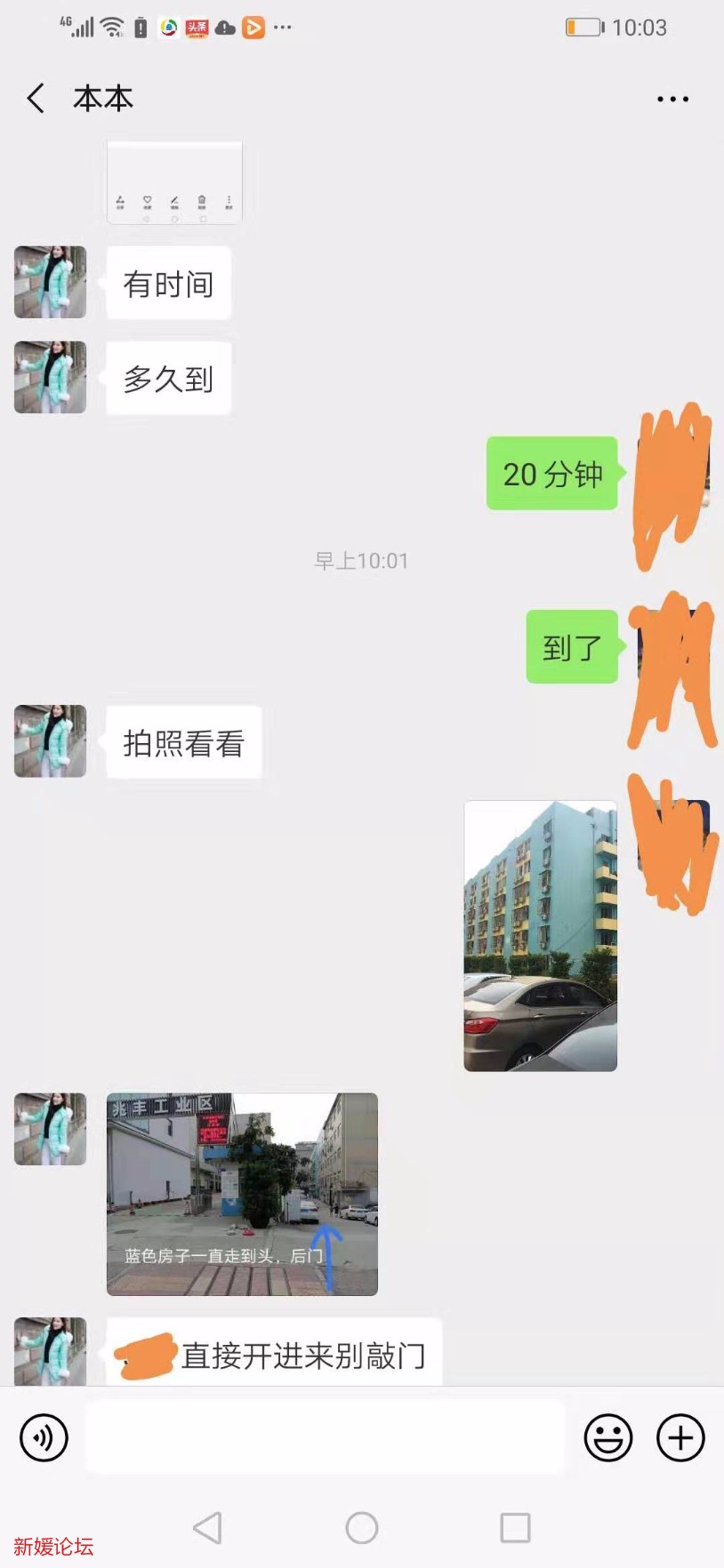The image size is (724, 1568).
Task: Open the plus attachment menu
Action: [680, 1437]
